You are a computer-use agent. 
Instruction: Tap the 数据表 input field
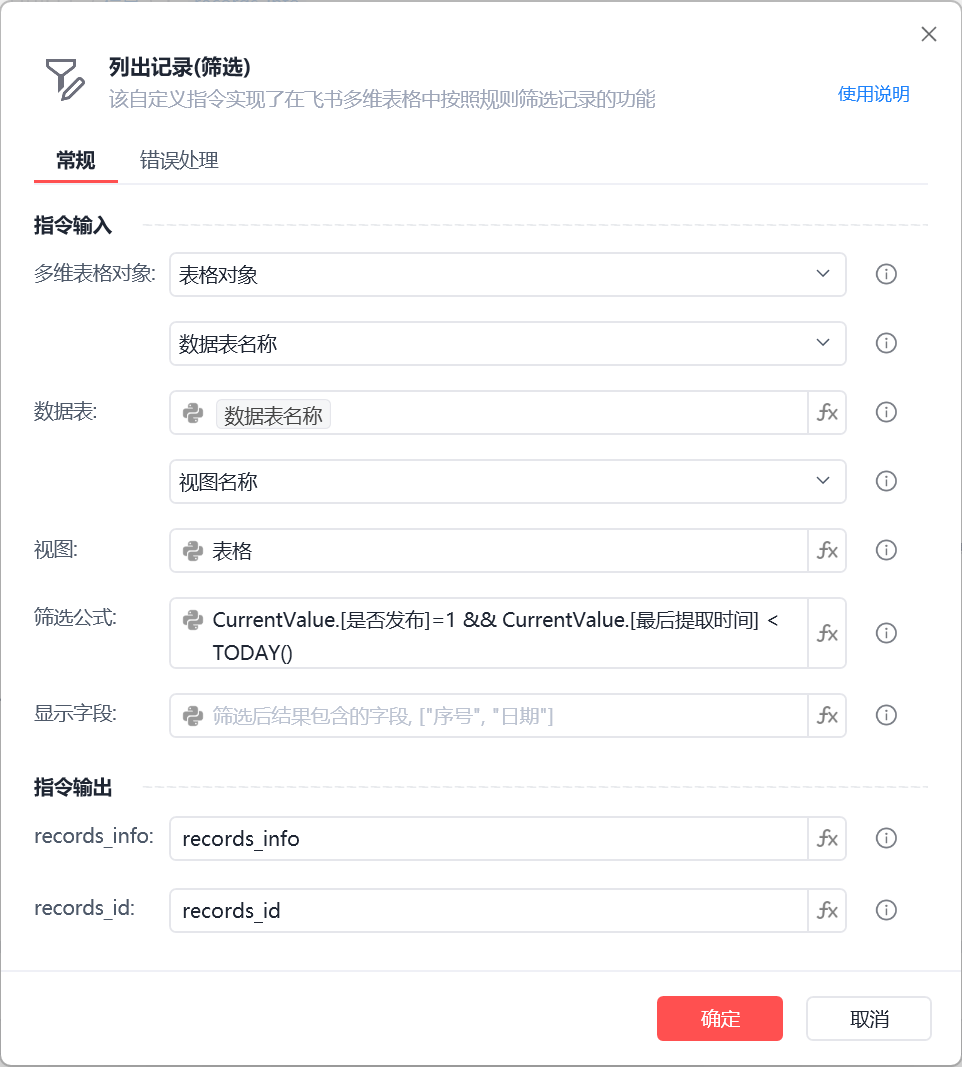tap(560, 413)
